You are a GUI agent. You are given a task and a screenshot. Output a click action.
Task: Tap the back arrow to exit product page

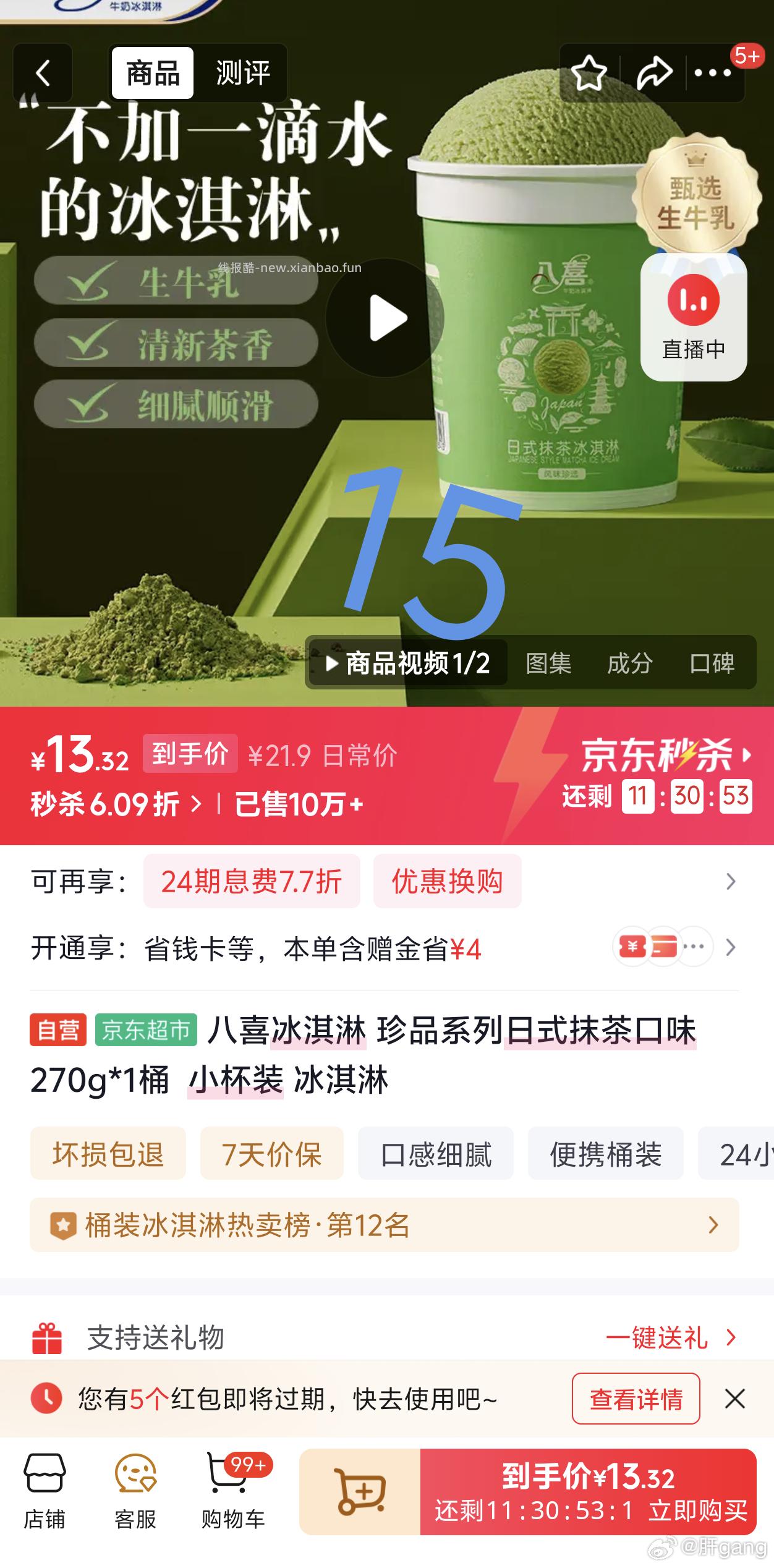[42, 74]
